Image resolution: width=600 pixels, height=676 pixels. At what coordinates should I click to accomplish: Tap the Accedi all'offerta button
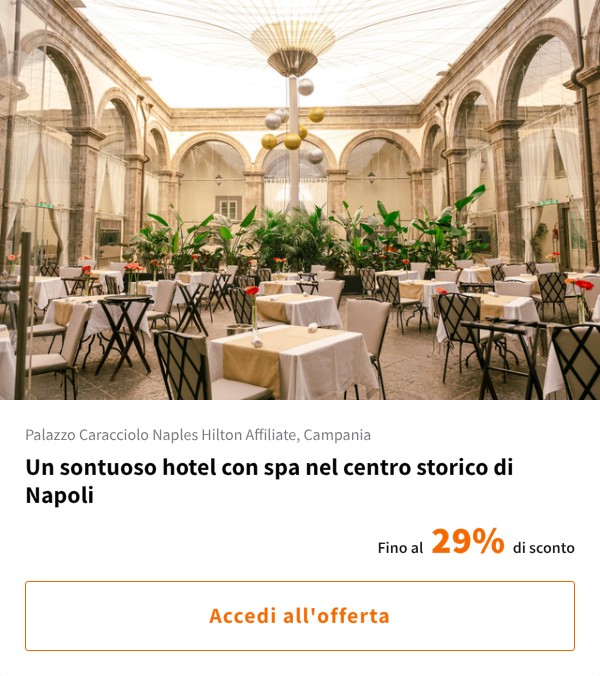[300, 616]
